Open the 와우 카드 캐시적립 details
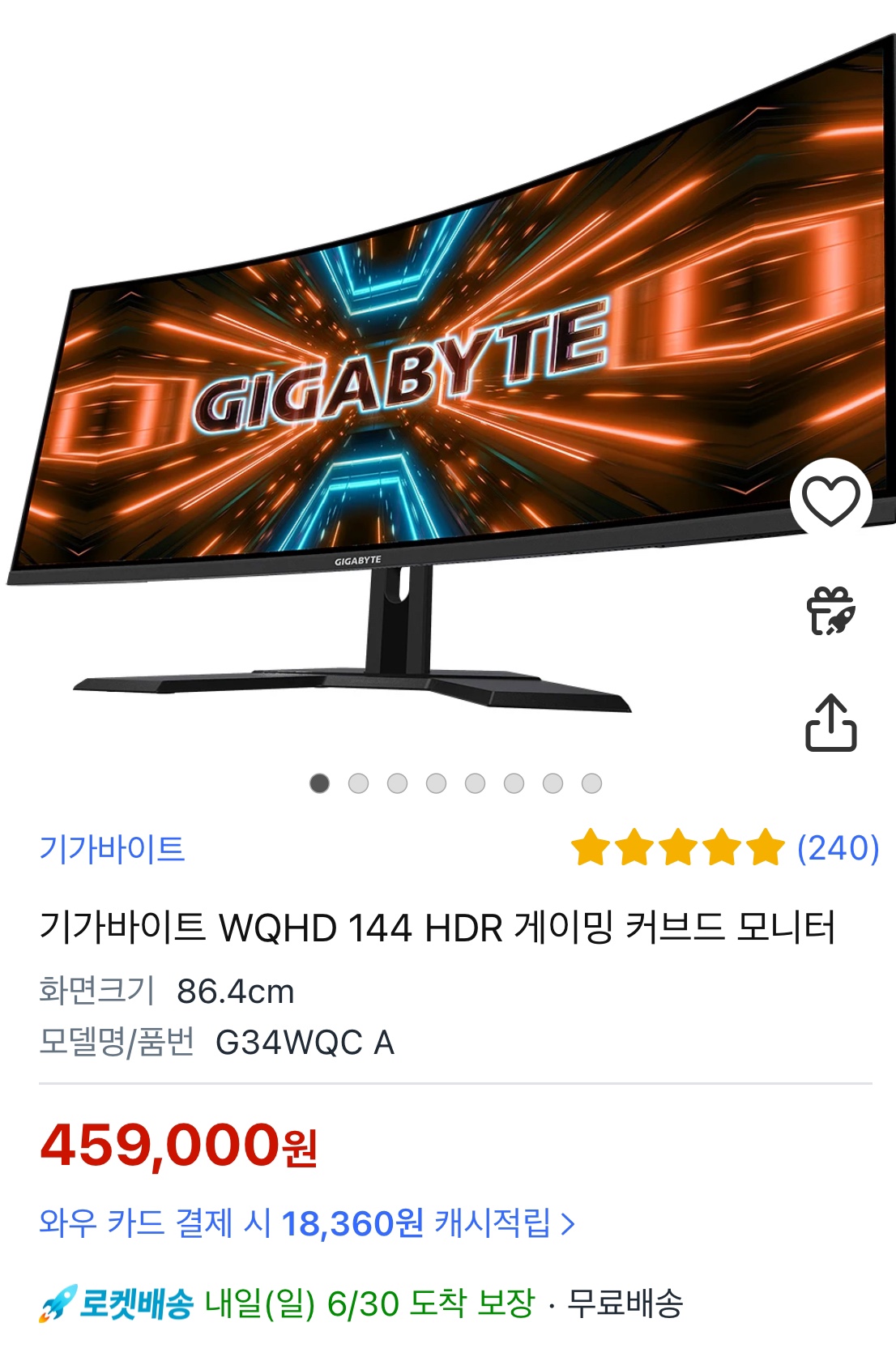Viewport: 896px width, 1361px height. (308, 1222)
